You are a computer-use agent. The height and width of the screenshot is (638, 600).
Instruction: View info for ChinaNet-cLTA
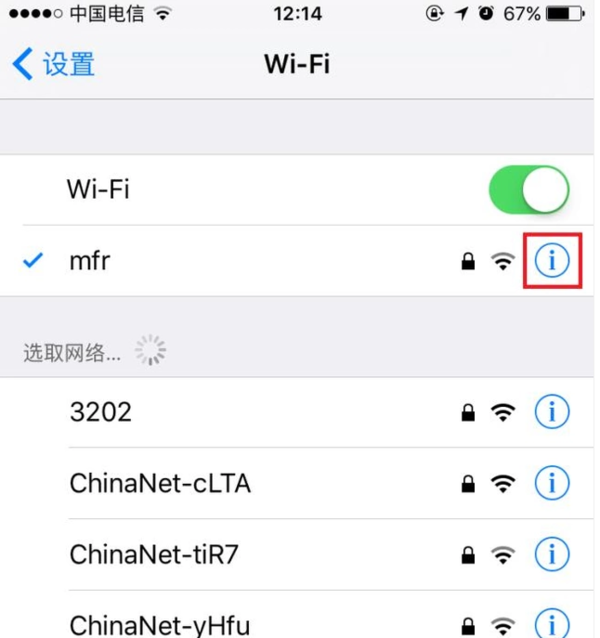(x=552, y=484)
